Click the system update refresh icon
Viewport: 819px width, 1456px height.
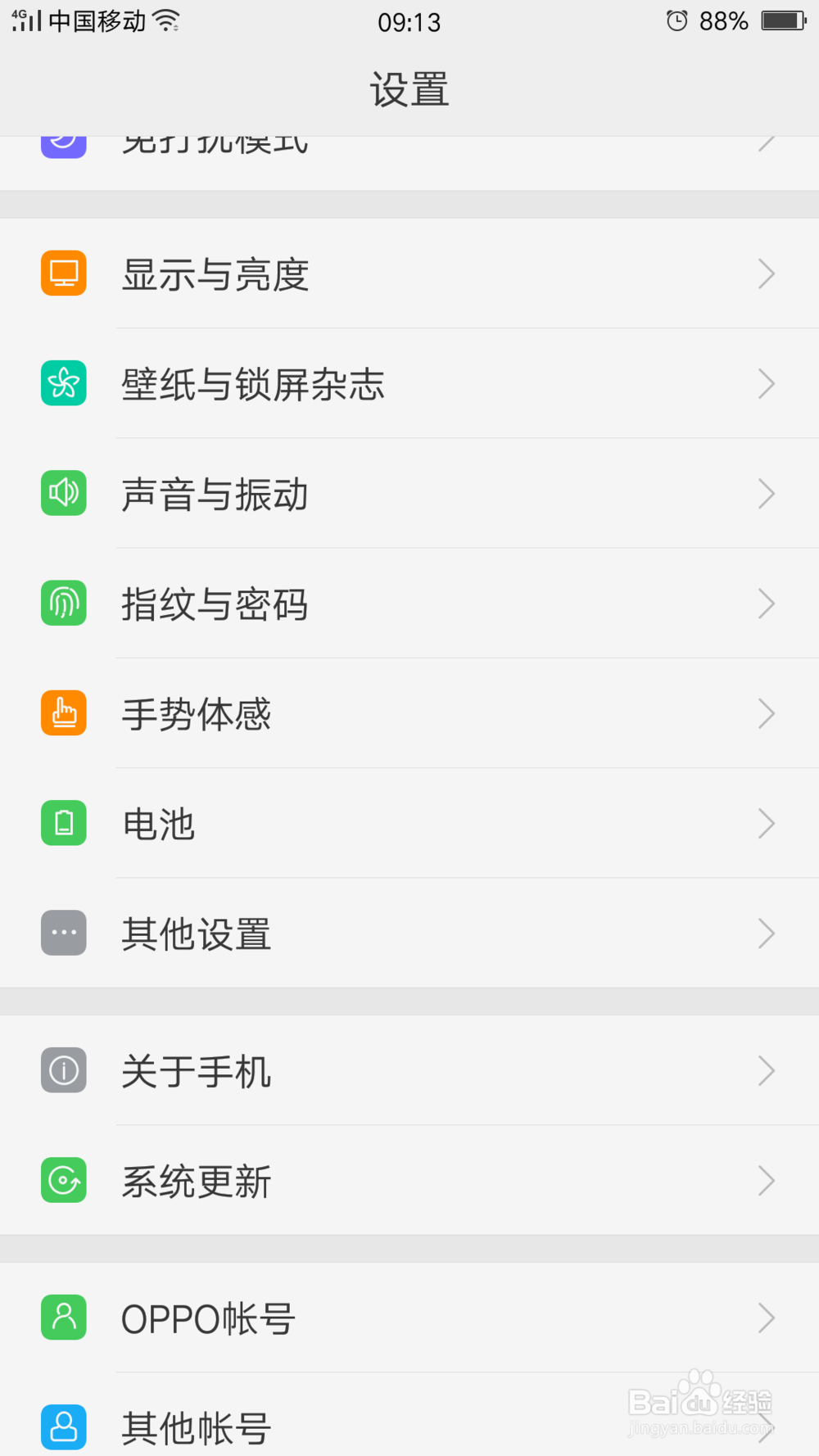[x=63, y=1180]
